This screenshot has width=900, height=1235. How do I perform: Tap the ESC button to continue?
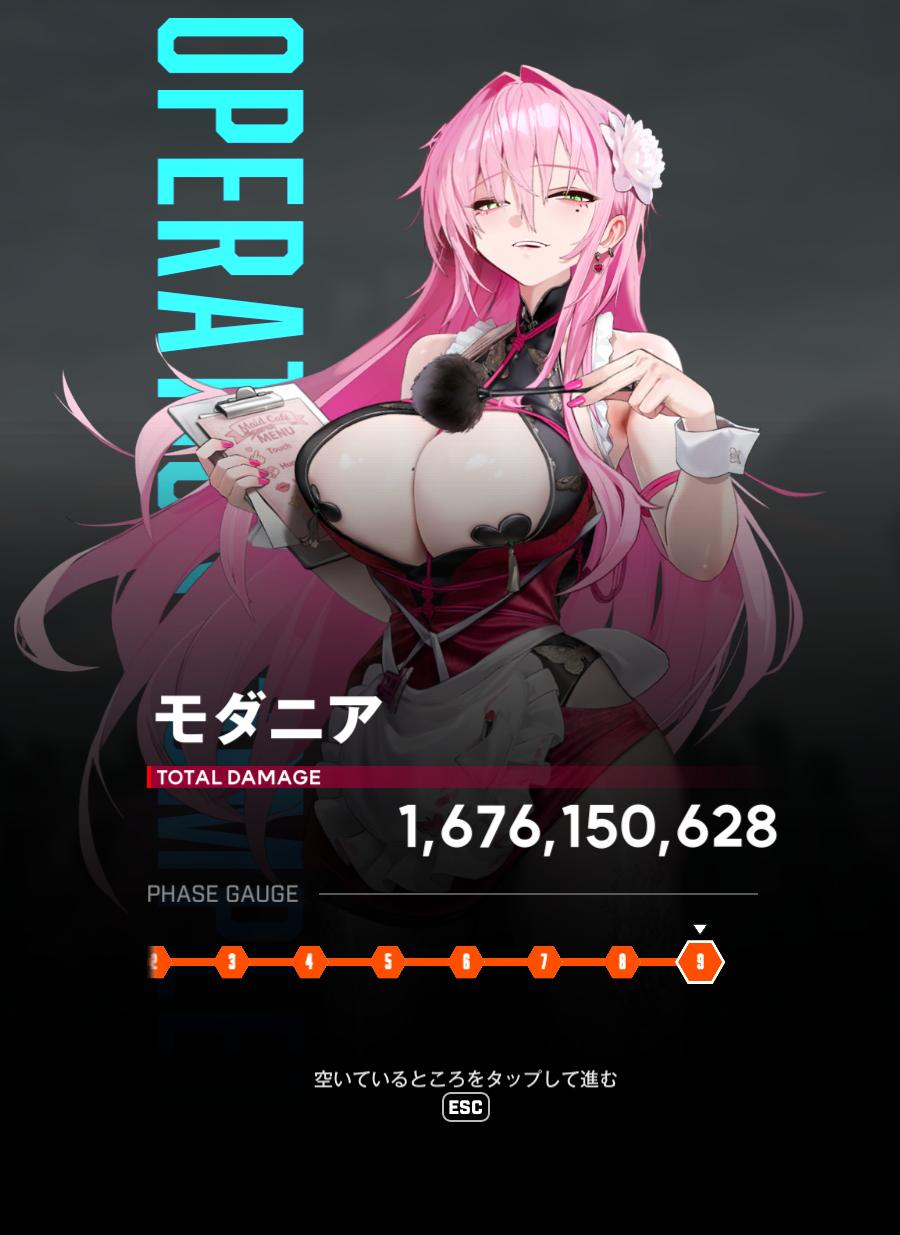[x=465, y=1108]
